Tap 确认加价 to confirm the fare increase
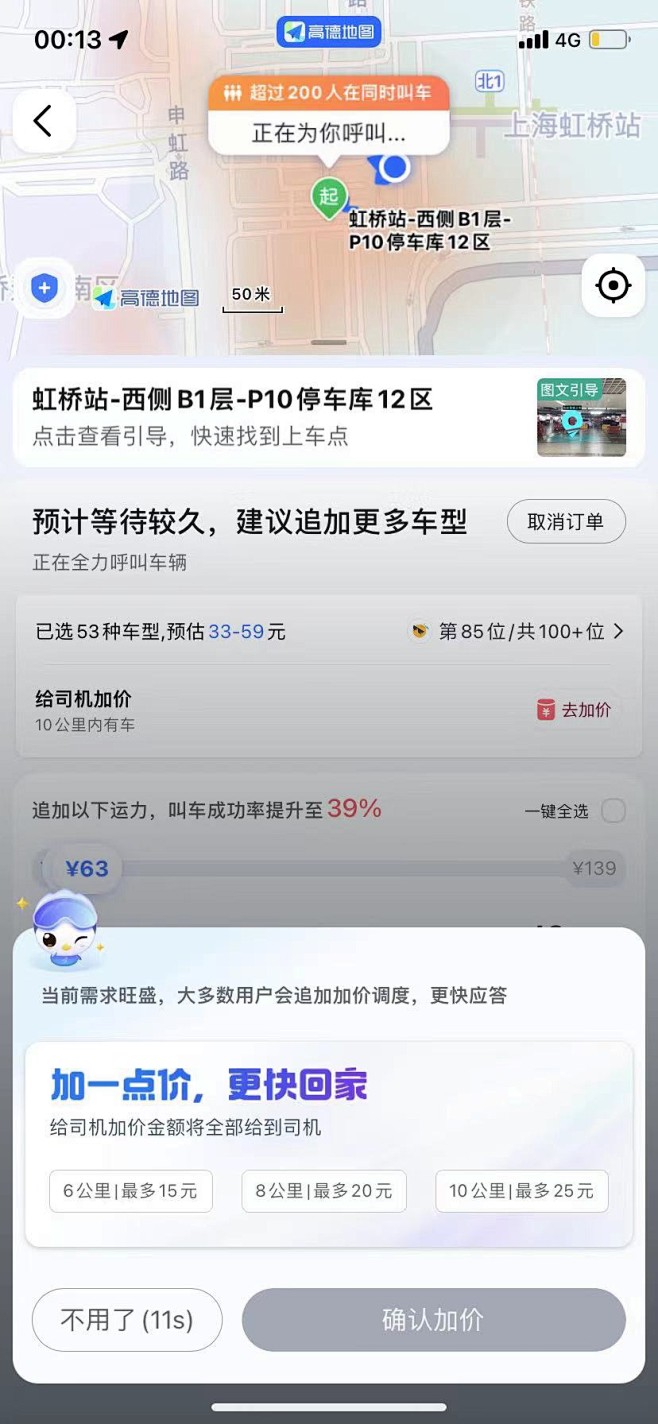The width and height of the screenshot is (658, 1424). 433,1320
